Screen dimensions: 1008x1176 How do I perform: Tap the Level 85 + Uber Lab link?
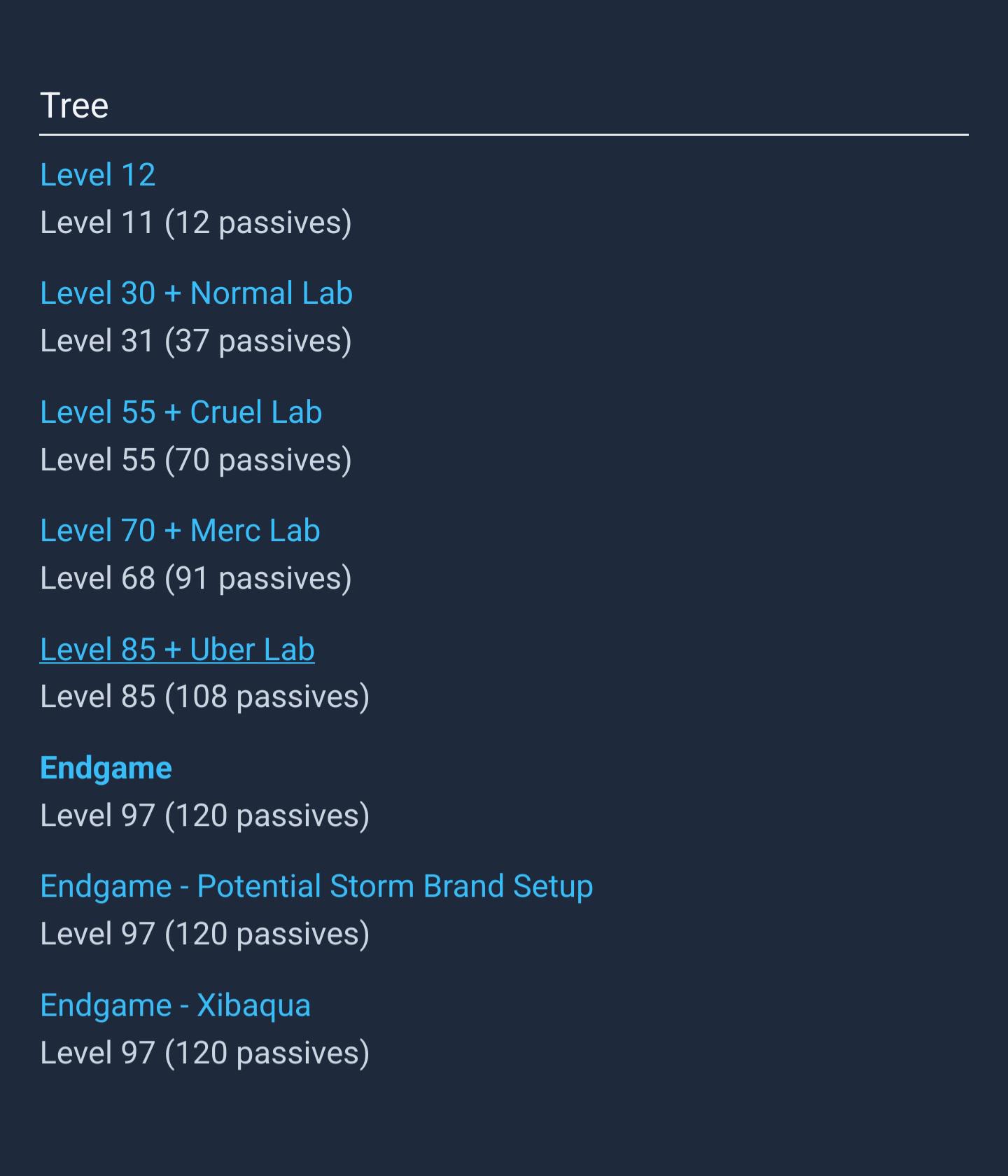pos(177,650)
